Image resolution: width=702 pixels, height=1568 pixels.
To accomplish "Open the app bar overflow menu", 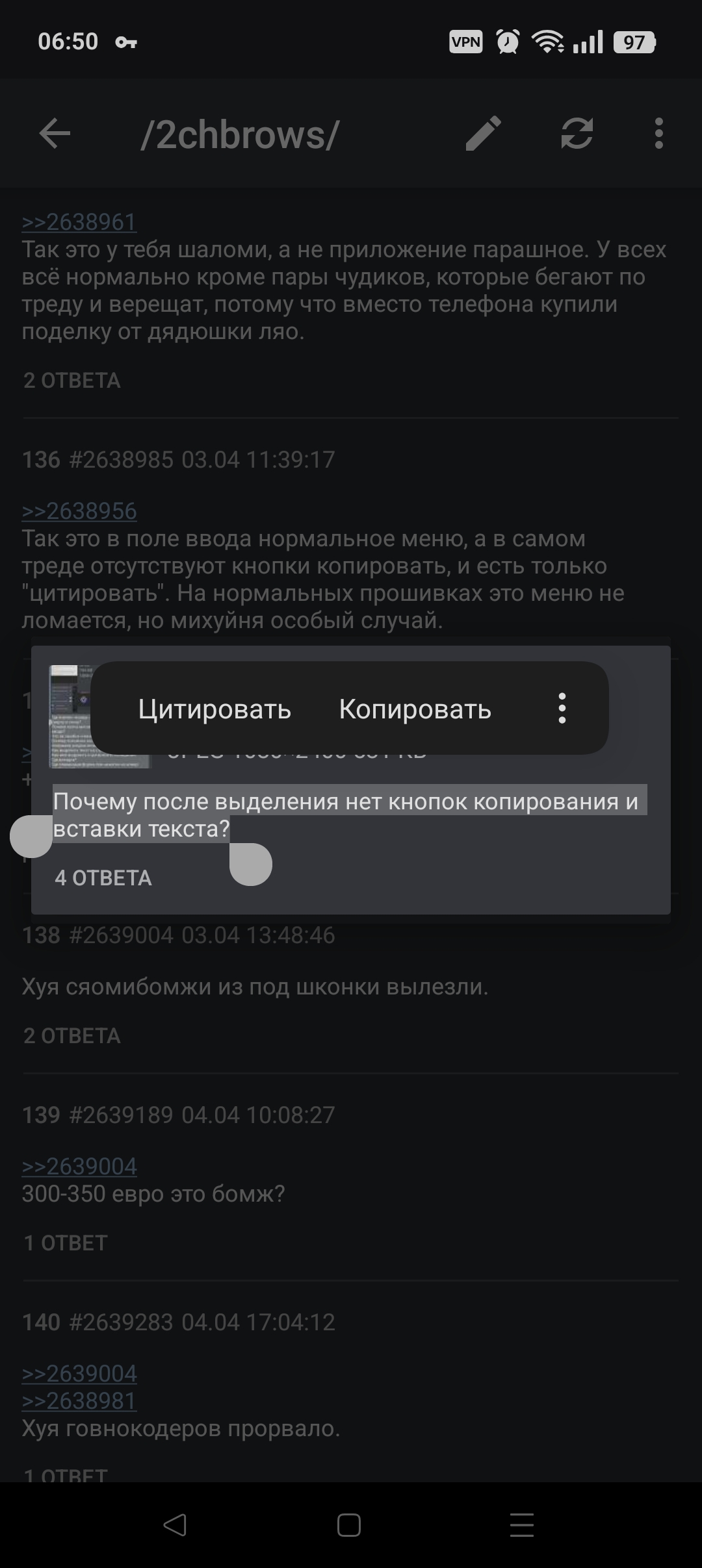I will click(x=659, y=134).
